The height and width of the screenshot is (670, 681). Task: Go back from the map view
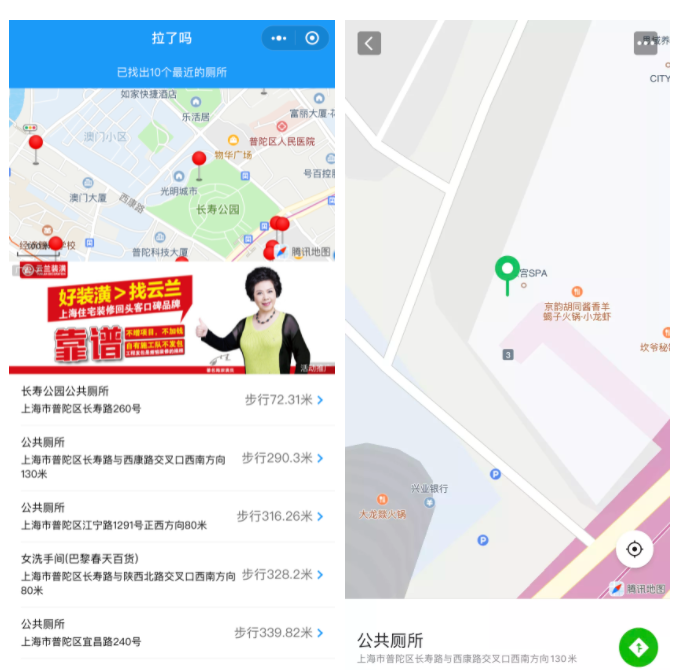coord(369,43)
